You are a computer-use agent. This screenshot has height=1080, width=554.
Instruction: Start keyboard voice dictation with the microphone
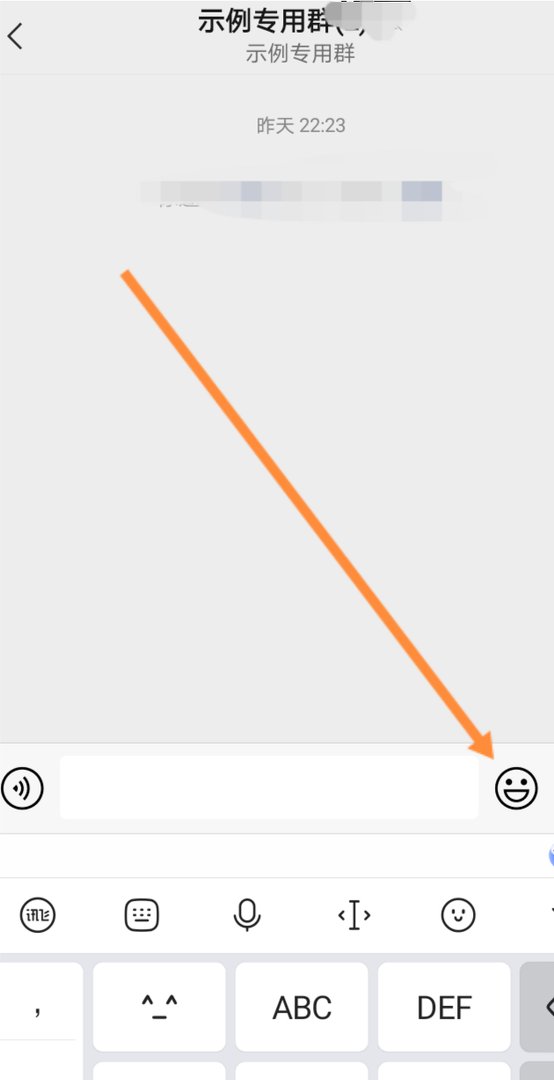pyautogui.click(x=247, y=915)
